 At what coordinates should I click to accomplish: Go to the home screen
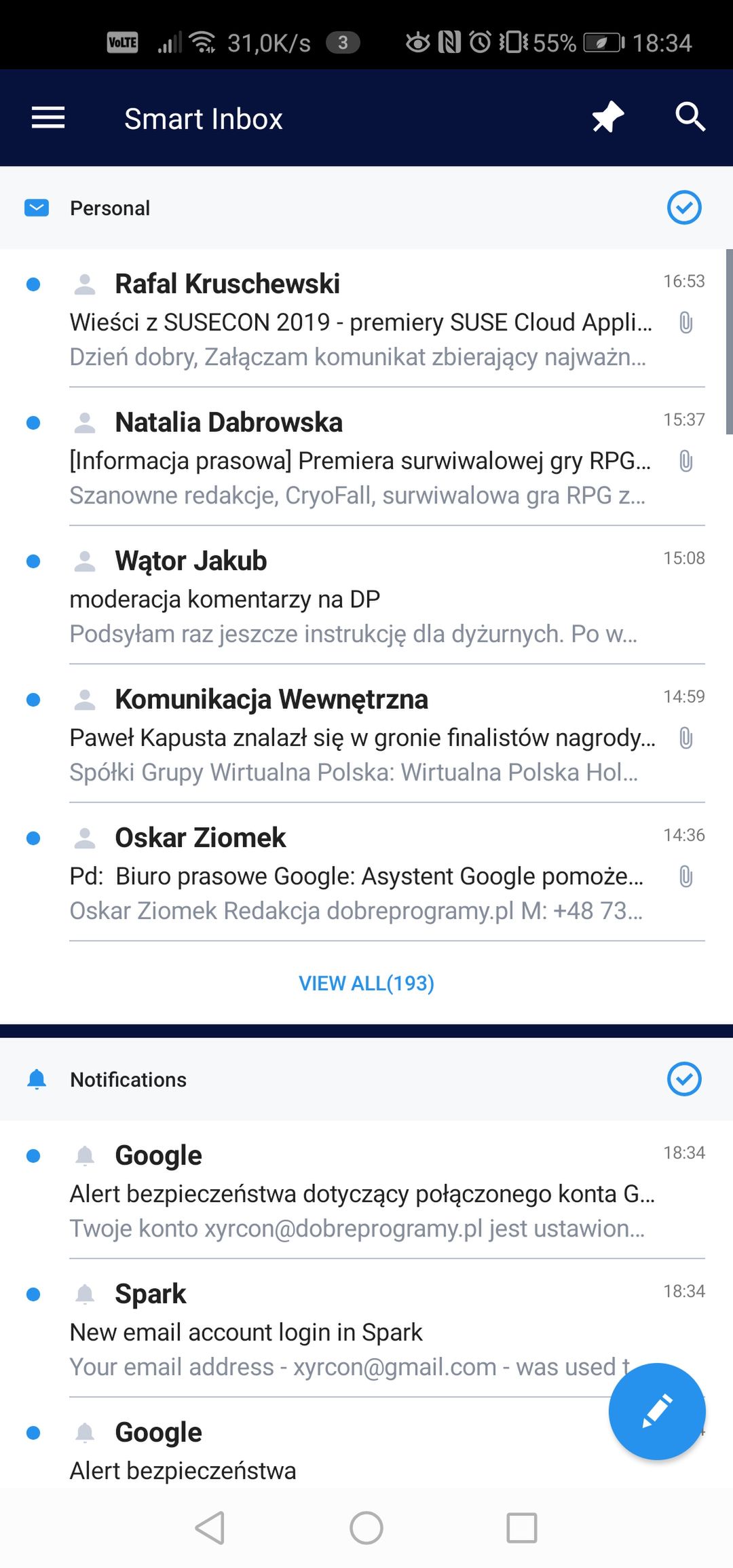[366, 1528]
